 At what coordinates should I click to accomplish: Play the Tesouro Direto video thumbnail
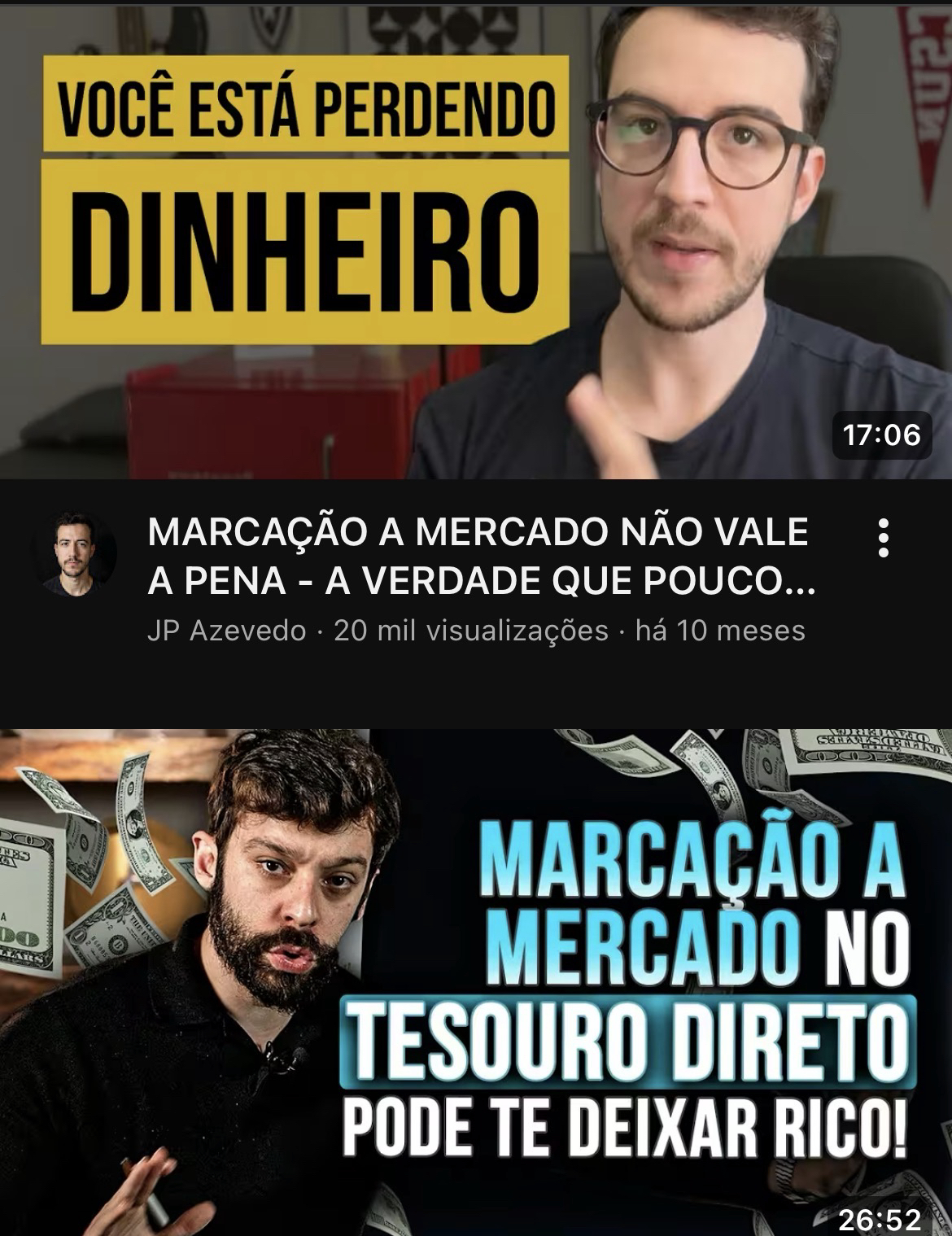tap(476, 981)
